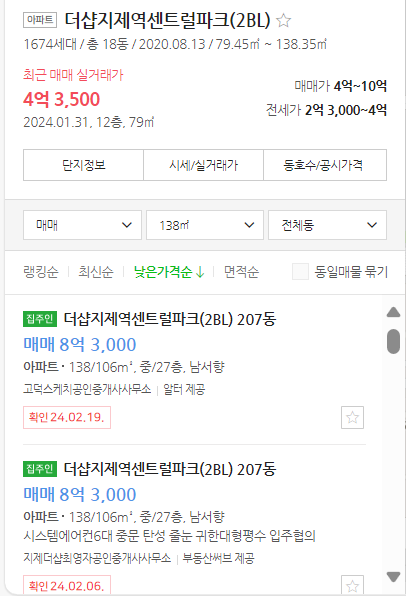The width and height of the screenshot is (406, 596).
Task: Check the 동일매물 묶기 checkbox
Action: point(300,272)
